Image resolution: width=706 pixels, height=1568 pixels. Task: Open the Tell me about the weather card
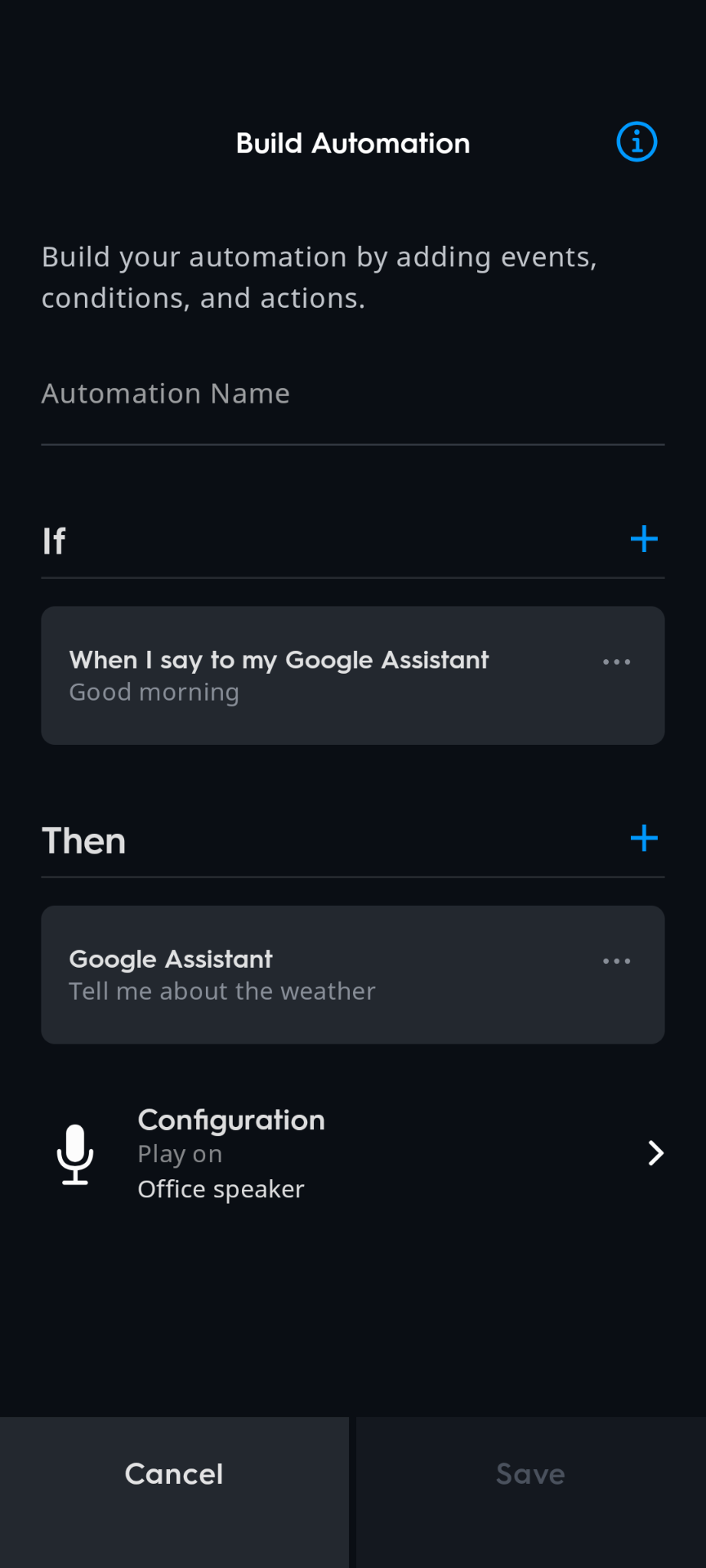coord(327,975)
